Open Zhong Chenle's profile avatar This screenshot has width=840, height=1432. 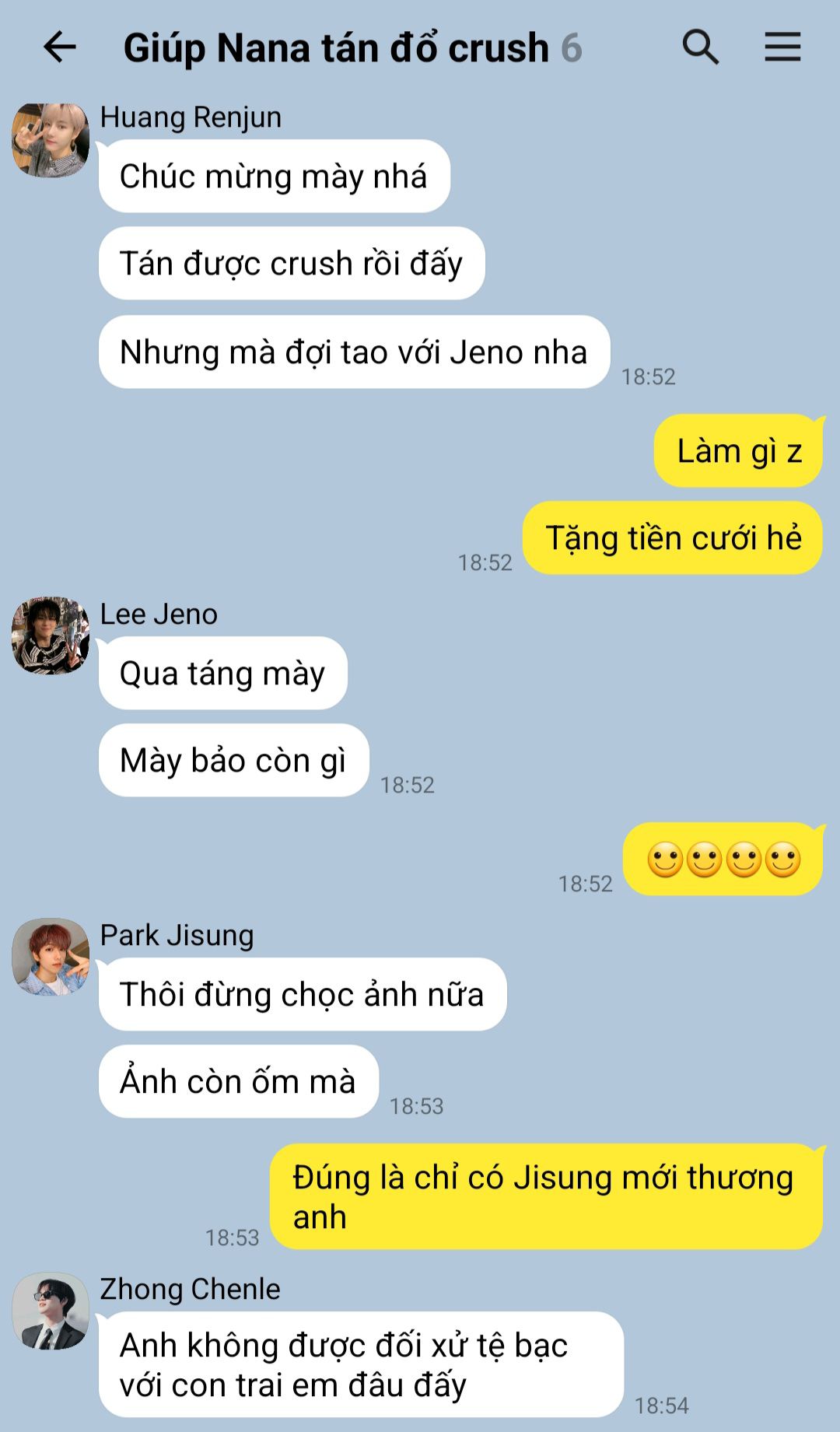(51, 1311)
